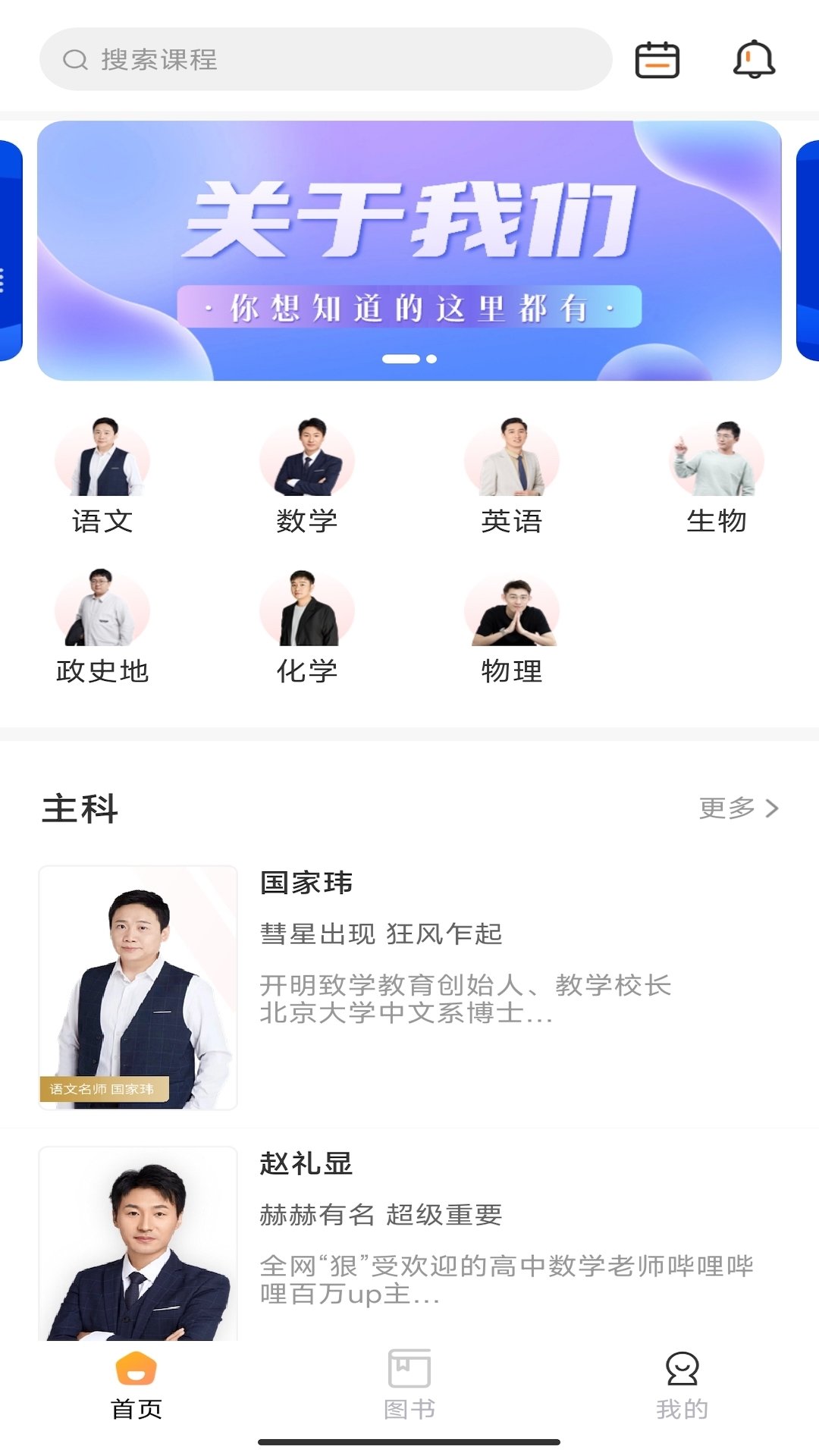This screenshot has height=1456, width=819.
Task: Tap the 搜索课程 search box
Action: point(326,59)
